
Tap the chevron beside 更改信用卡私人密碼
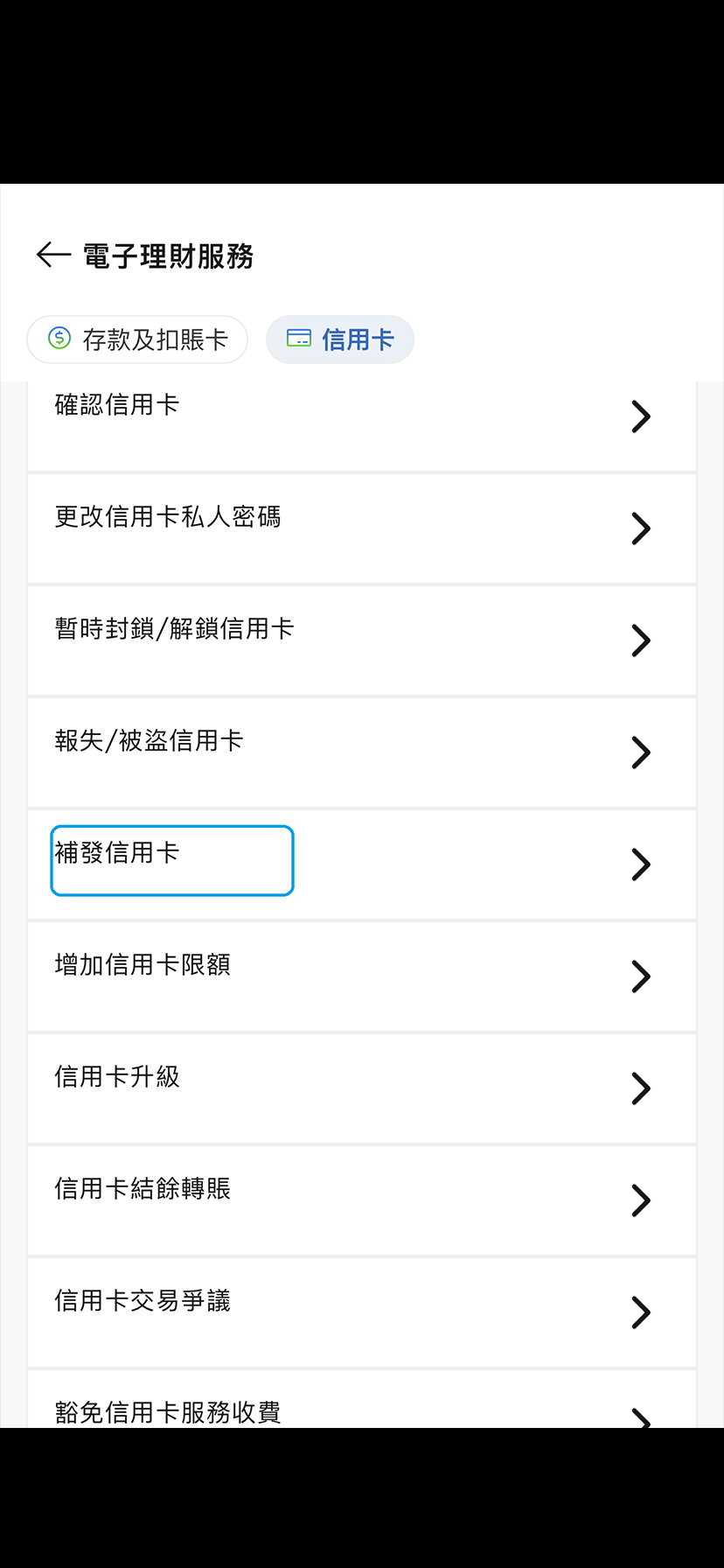639,528
